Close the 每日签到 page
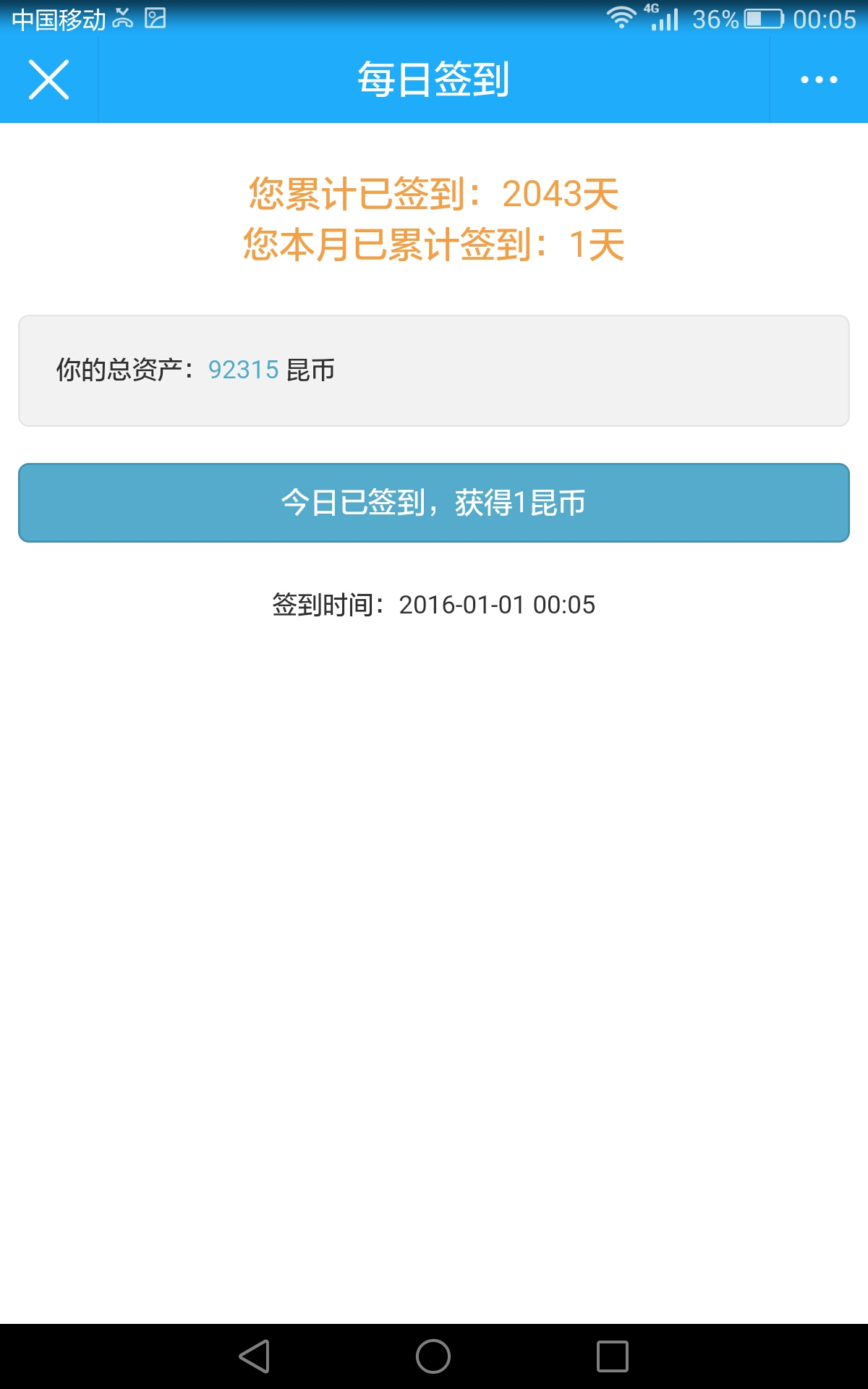The image size is (868, 1389). pos(48,80)
